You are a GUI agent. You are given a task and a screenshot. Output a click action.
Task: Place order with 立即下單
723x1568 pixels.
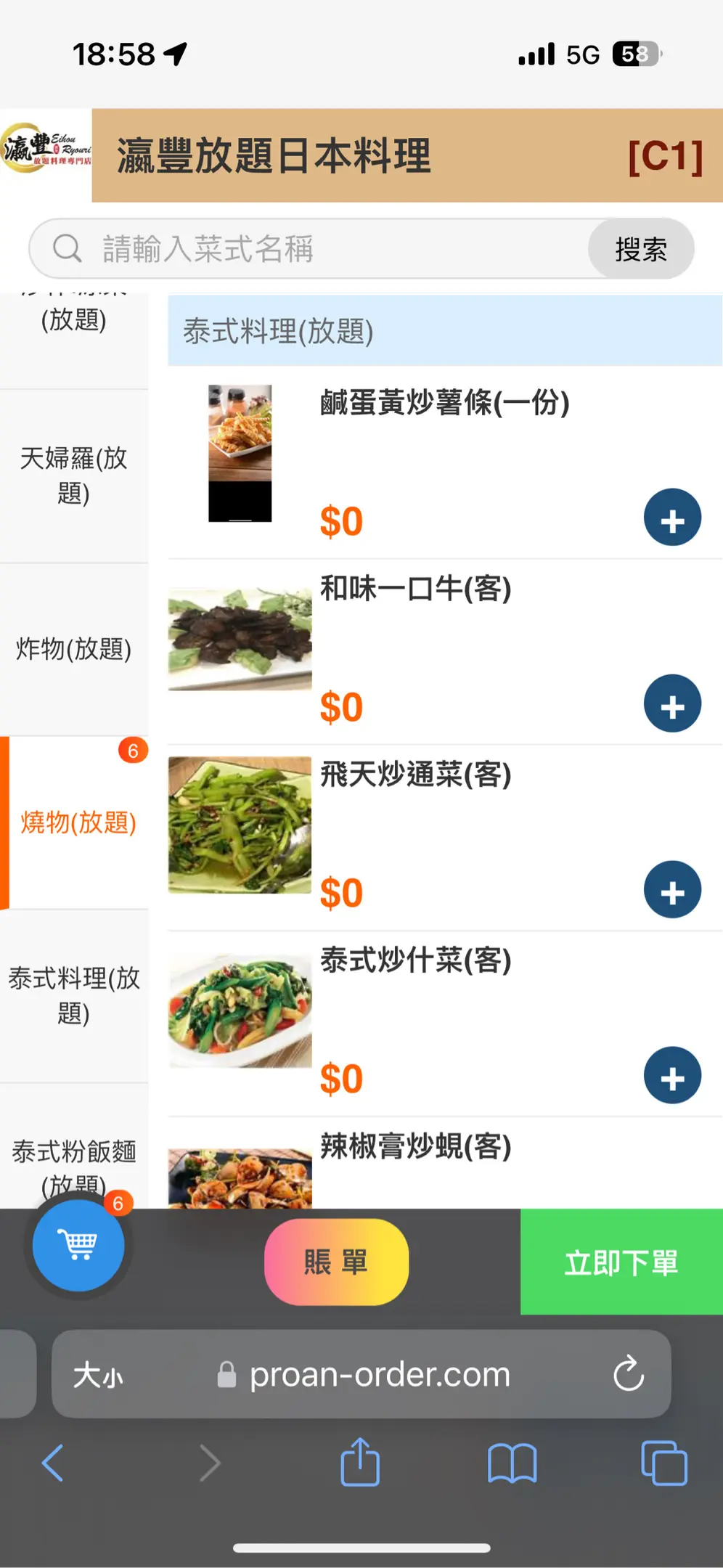(621, 1262)
